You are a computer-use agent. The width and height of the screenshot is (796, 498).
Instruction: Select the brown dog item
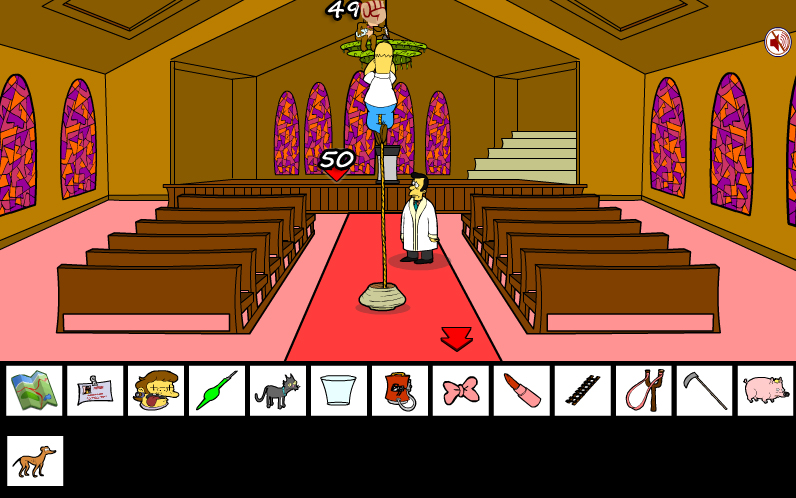pyautogui.click(x=35, y=461)
